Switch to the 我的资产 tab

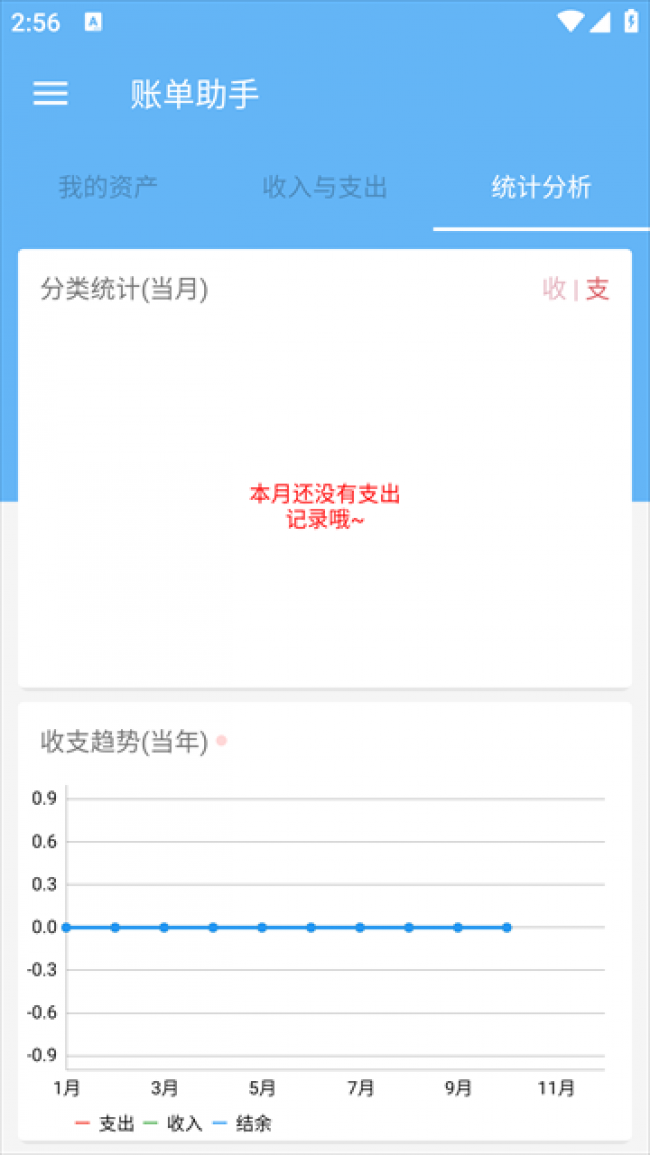coord(108,187)
